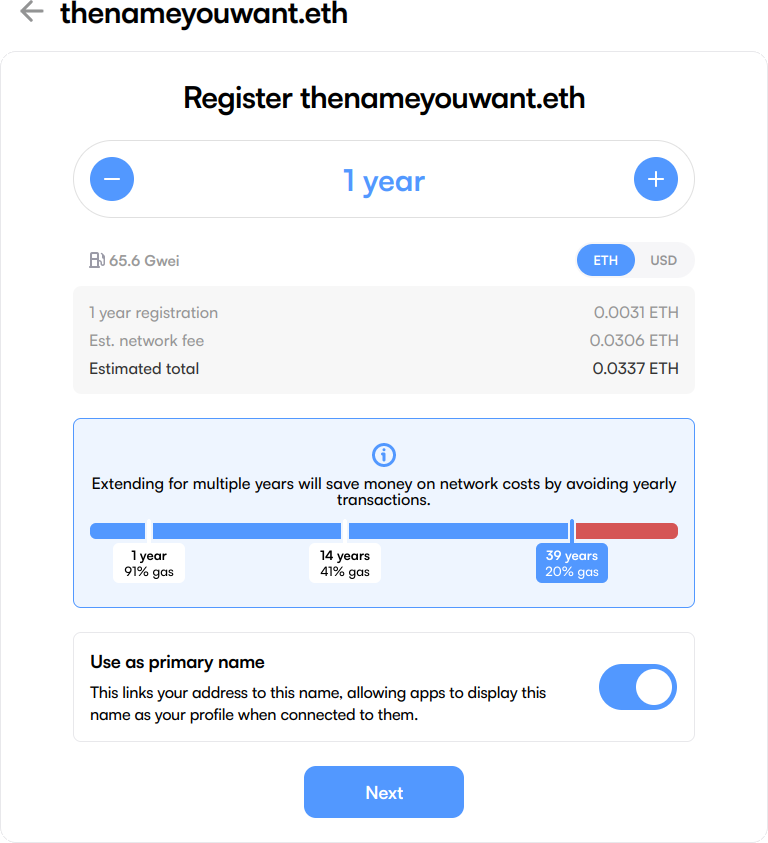Select ETH currency display
Screen dimensions: 768x843
(x=606, y=260)
